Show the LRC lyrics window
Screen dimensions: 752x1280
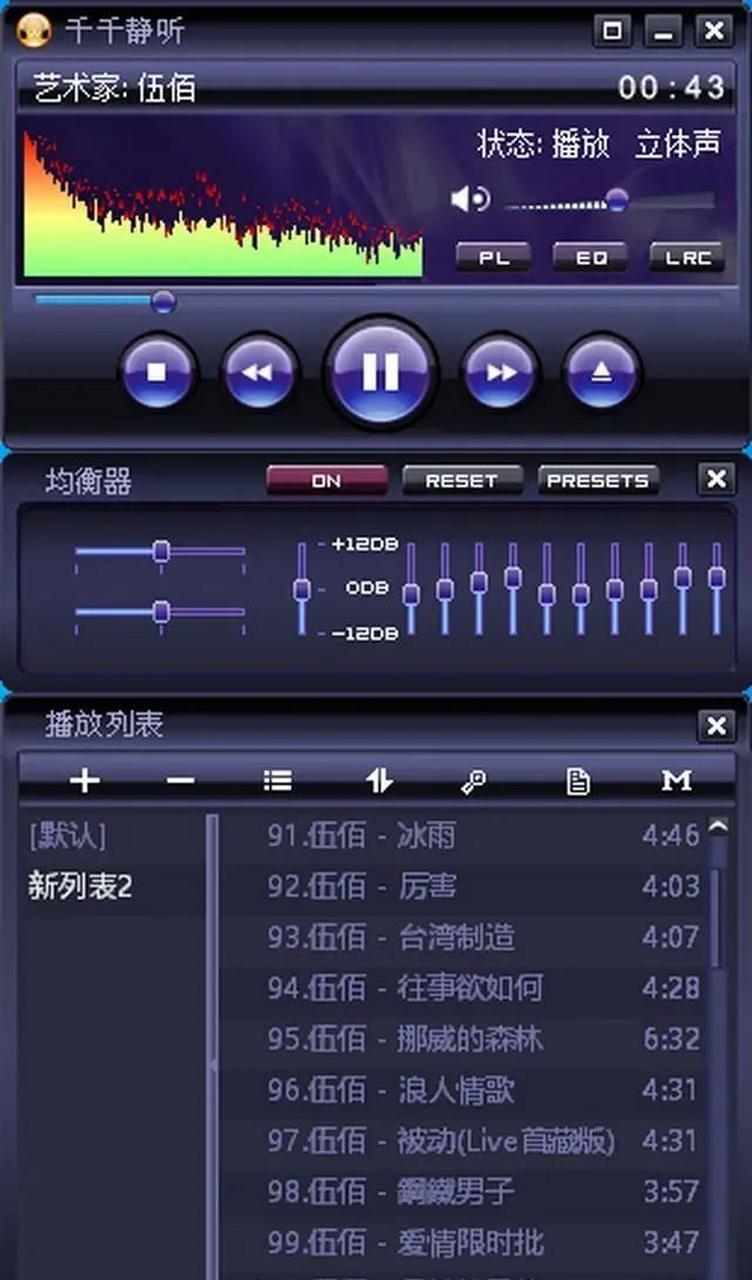pos(688,257)
